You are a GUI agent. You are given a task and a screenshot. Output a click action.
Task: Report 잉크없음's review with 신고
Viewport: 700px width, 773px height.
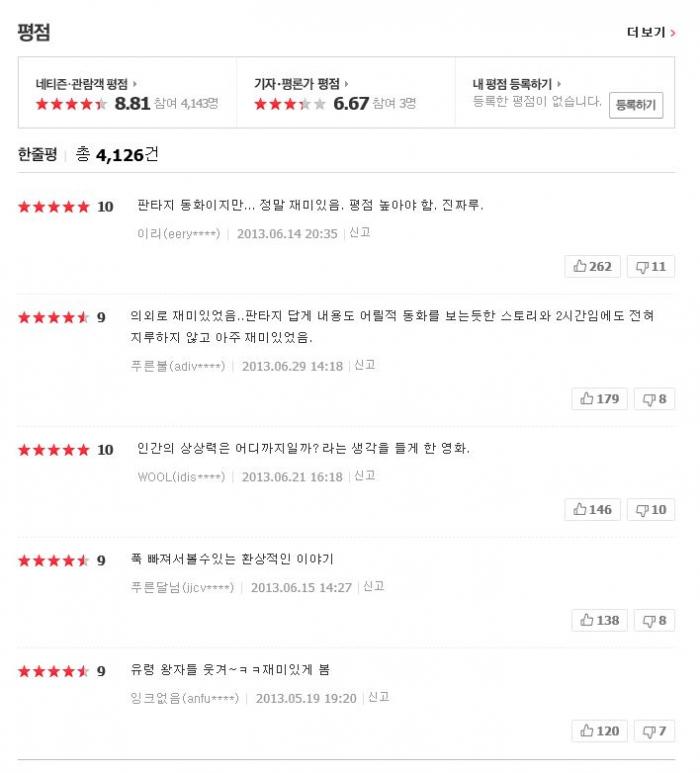coord(378,697)
